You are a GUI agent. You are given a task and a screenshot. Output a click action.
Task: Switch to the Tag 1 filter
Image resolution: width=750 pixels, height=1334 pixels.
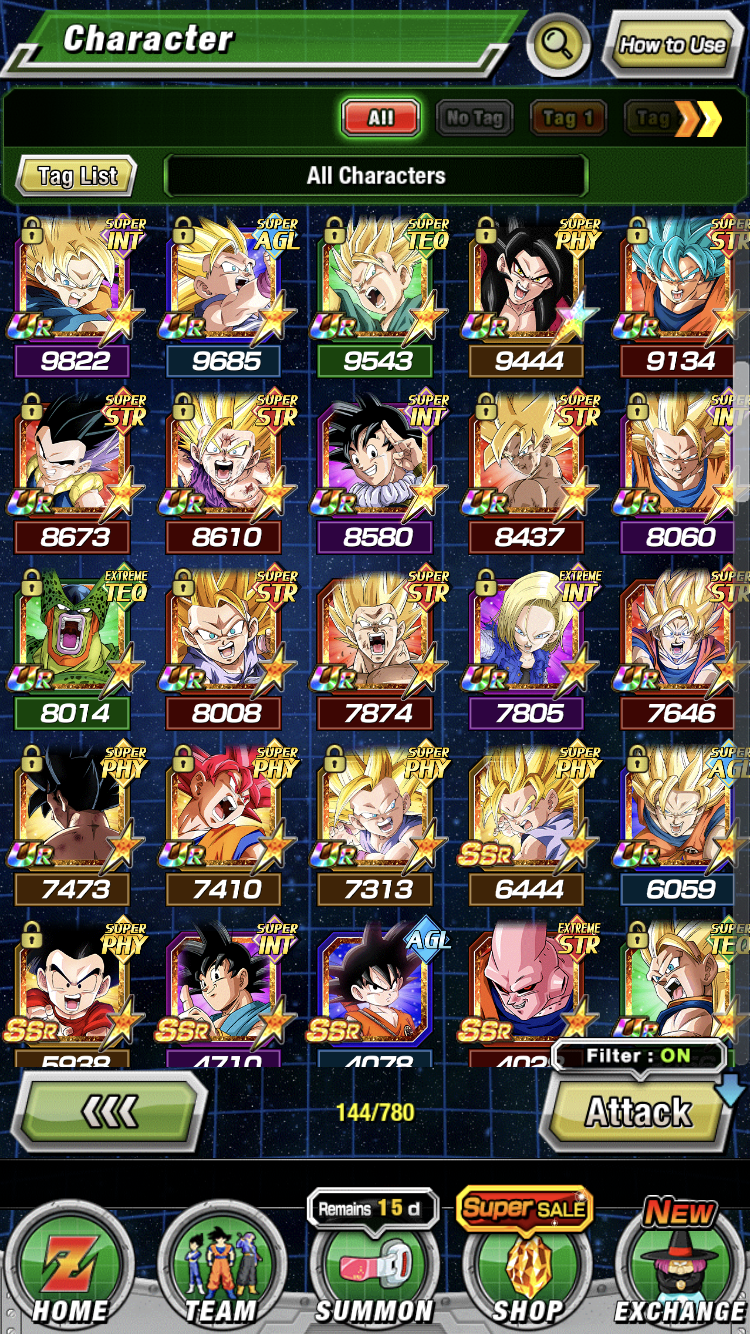point(568,118)
